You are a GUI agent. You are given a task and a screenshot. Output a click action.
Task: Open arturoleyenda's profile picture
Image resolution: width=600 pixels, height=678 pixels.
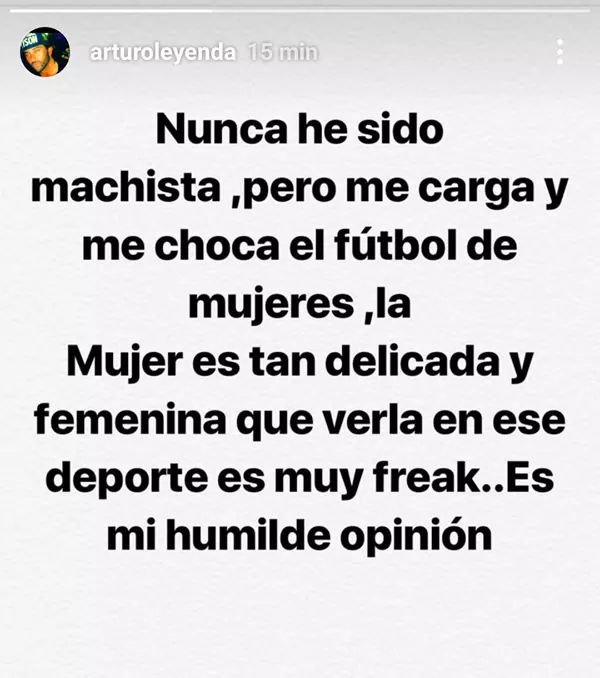point(45,52)
